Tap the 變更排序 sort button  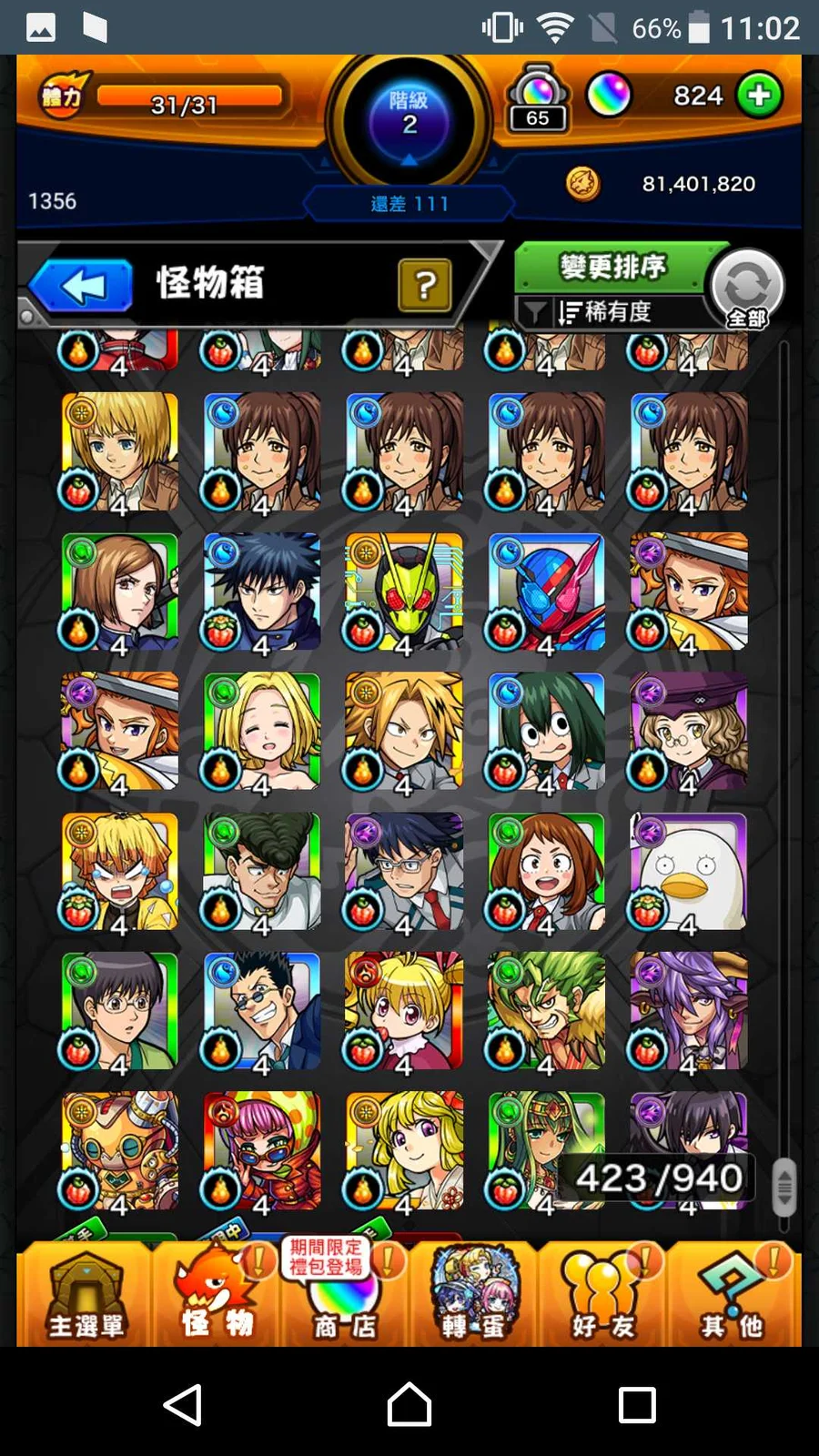tap(612, 268)
